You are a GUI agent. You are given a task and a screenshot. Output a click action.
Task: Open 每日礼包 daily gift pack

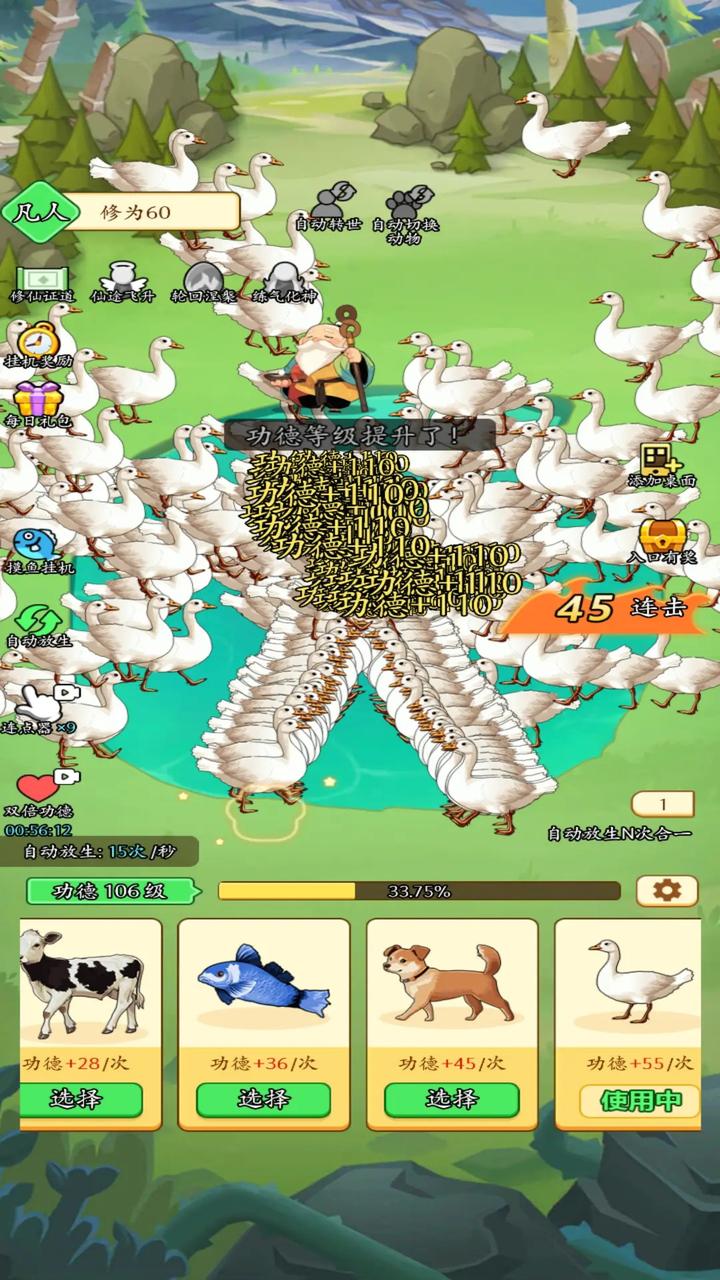click(x=38, y=402)
